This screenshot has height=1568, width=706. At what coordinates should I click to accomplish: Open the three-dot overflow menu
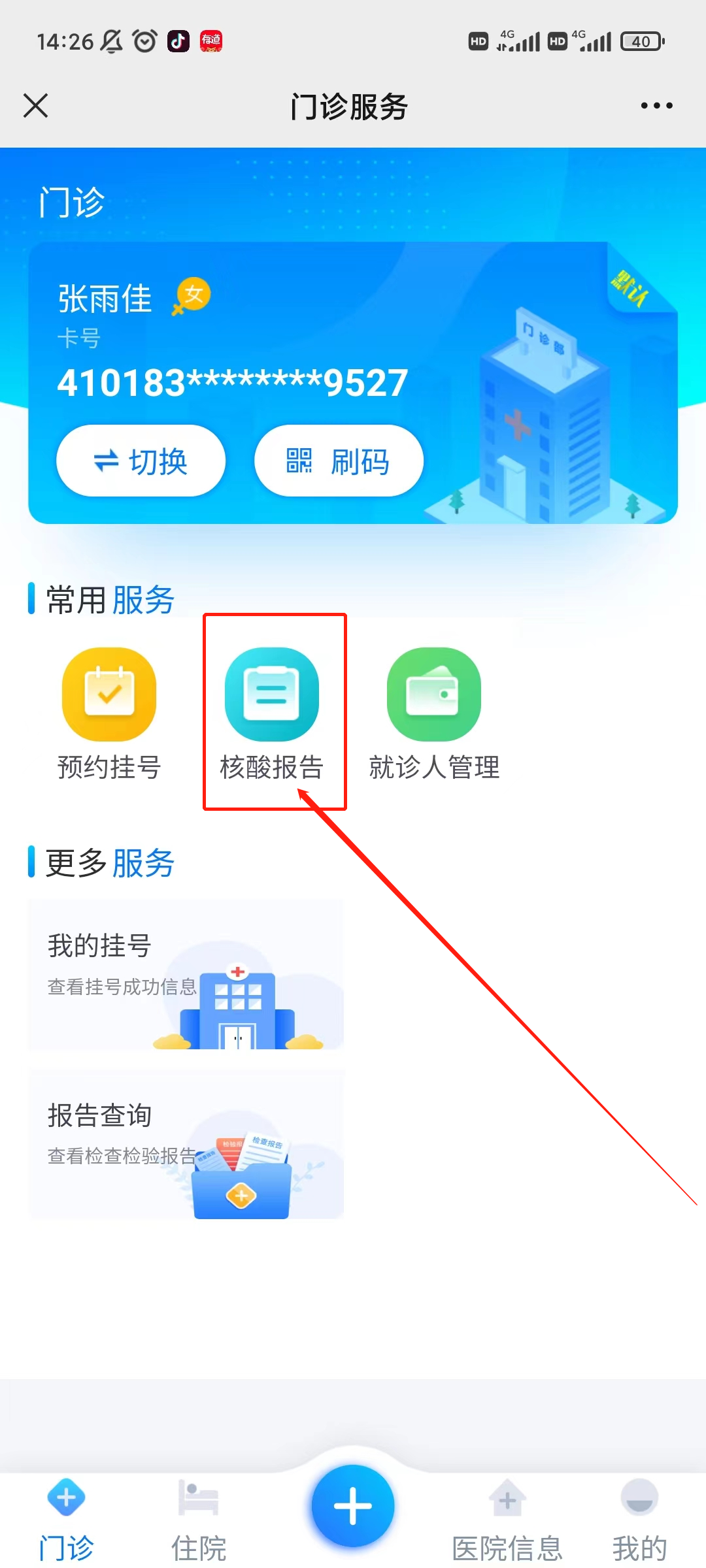(x=656, y=106)
